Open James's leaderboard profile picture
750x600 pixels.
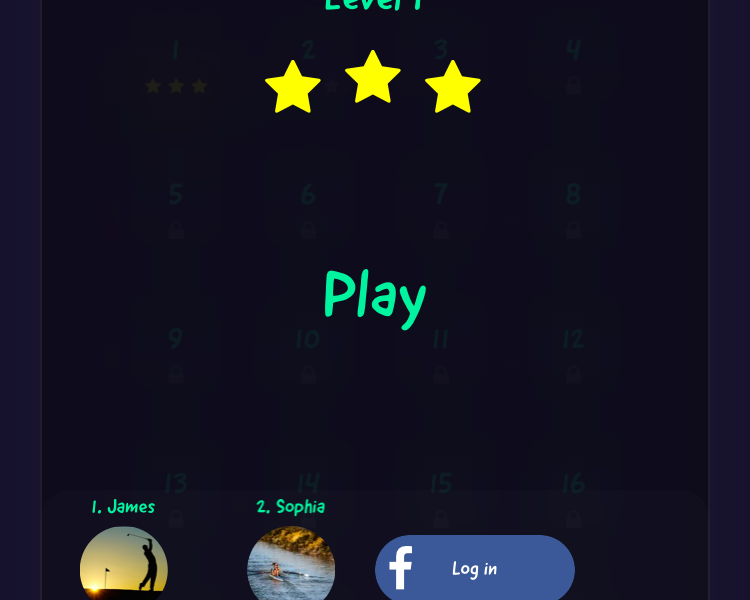(123, 566)
